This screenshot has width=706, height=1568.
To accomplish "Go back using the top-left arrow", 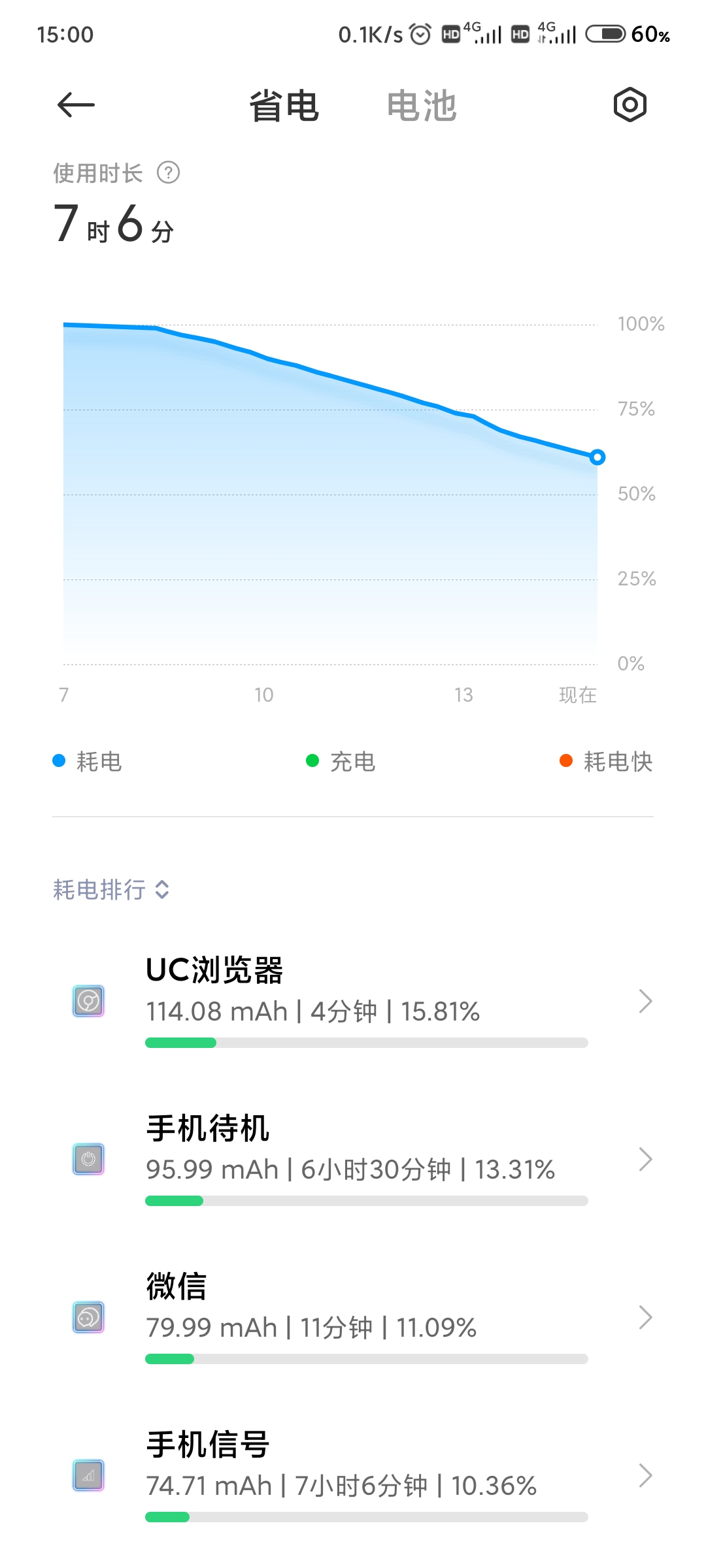I will point(76,105).
